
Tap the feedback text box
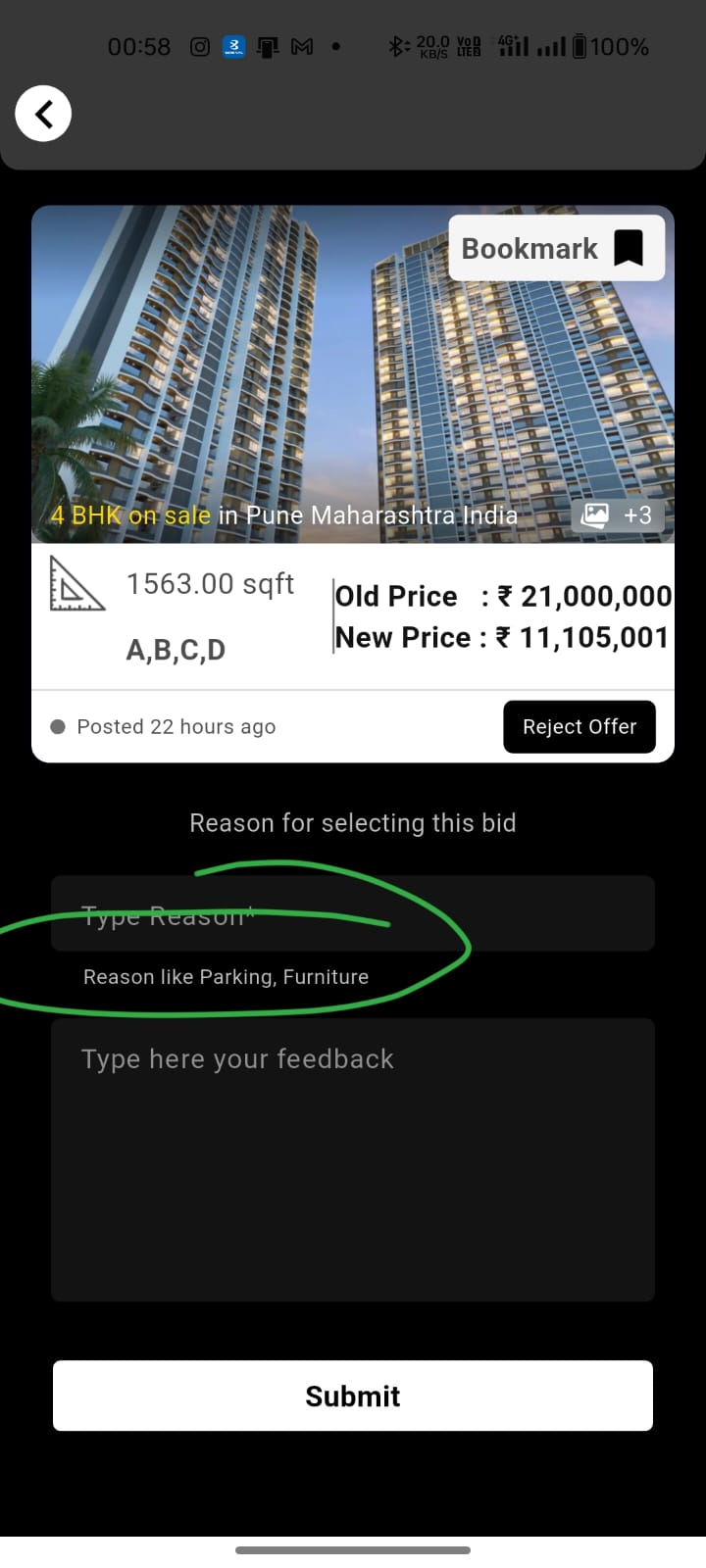pyautogui.click(x=353, y=1159)
